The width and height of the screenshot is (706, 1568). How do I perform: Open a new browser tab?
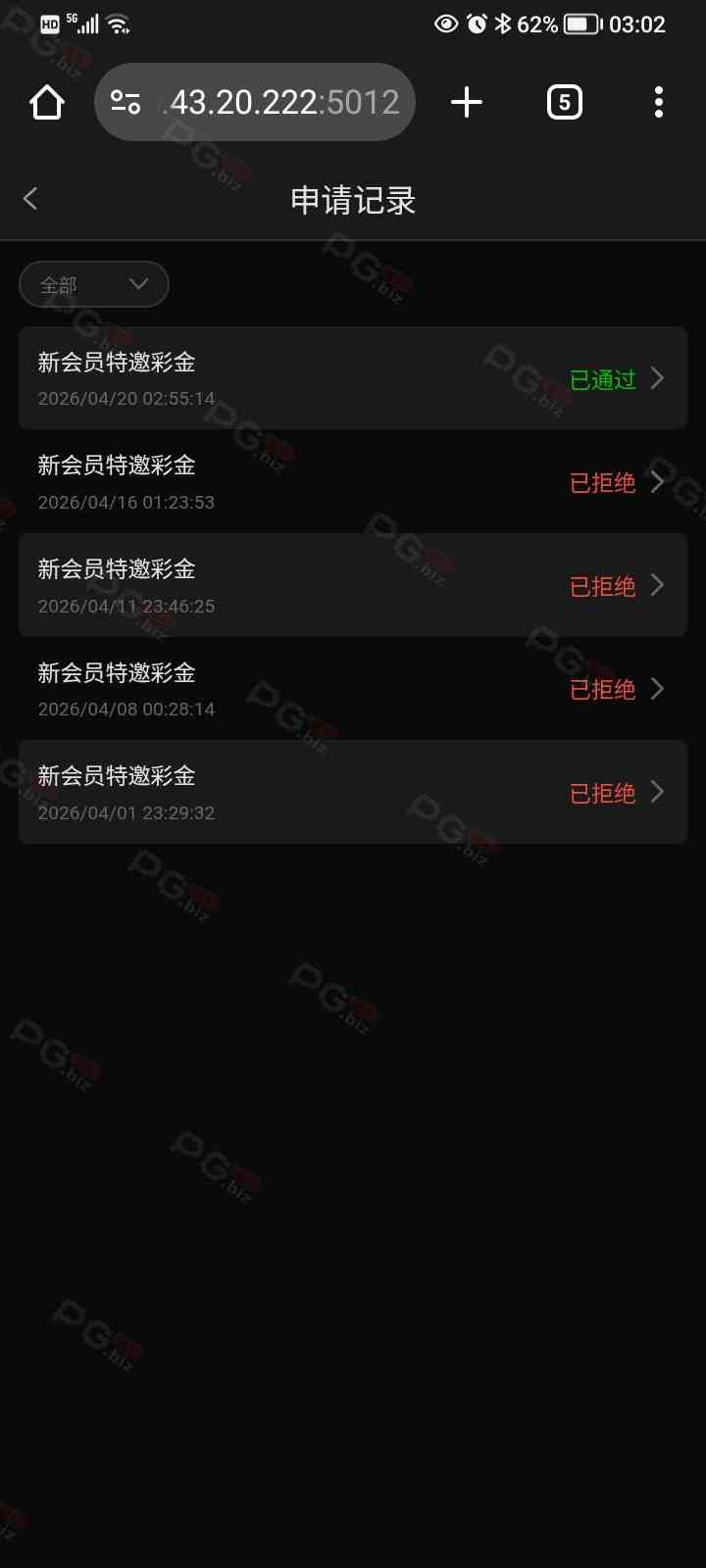pos(467,102)
